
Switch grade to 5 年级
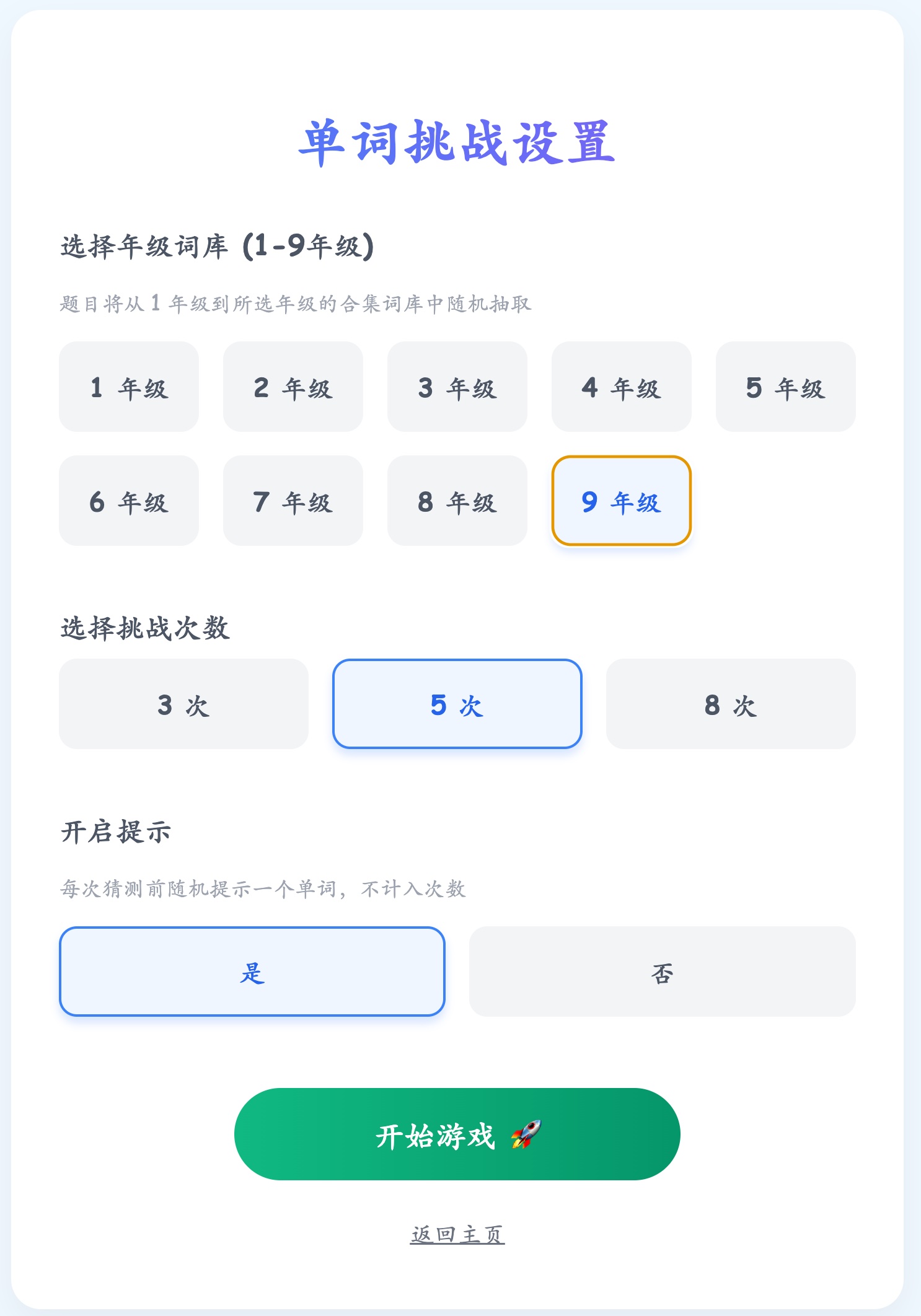point(786,387)
